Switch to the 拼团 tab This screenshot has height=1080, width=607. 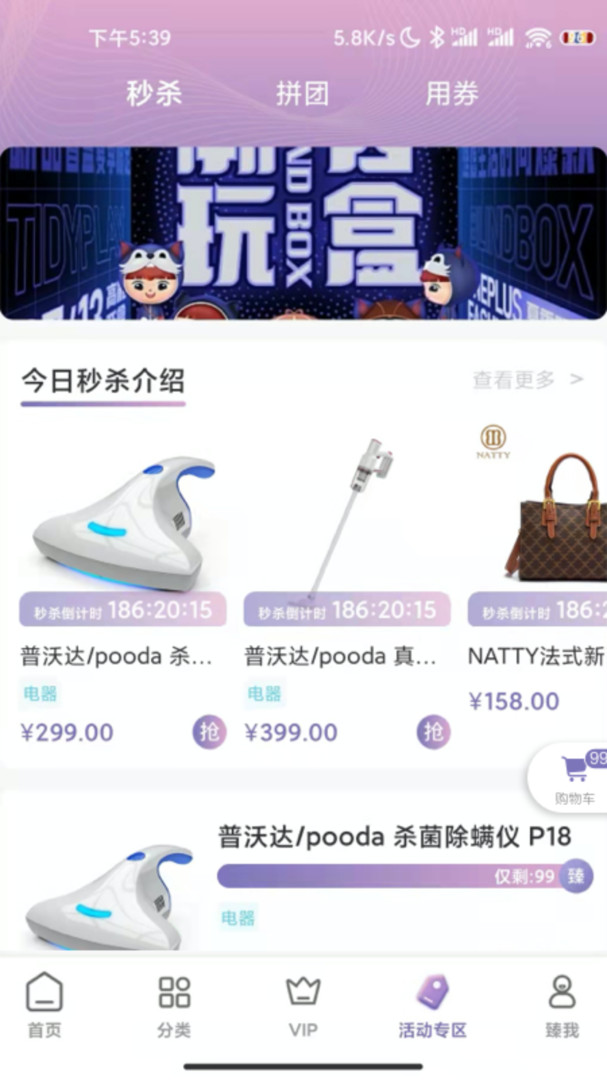(302, 94)
